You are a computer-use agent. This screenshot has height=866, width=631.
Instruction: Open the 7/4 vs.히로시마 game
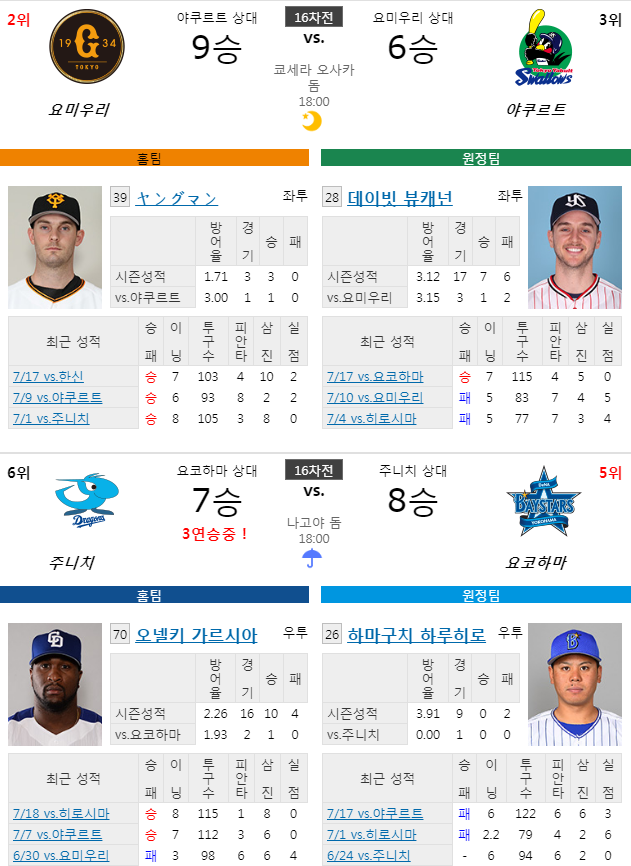(372, 418)
